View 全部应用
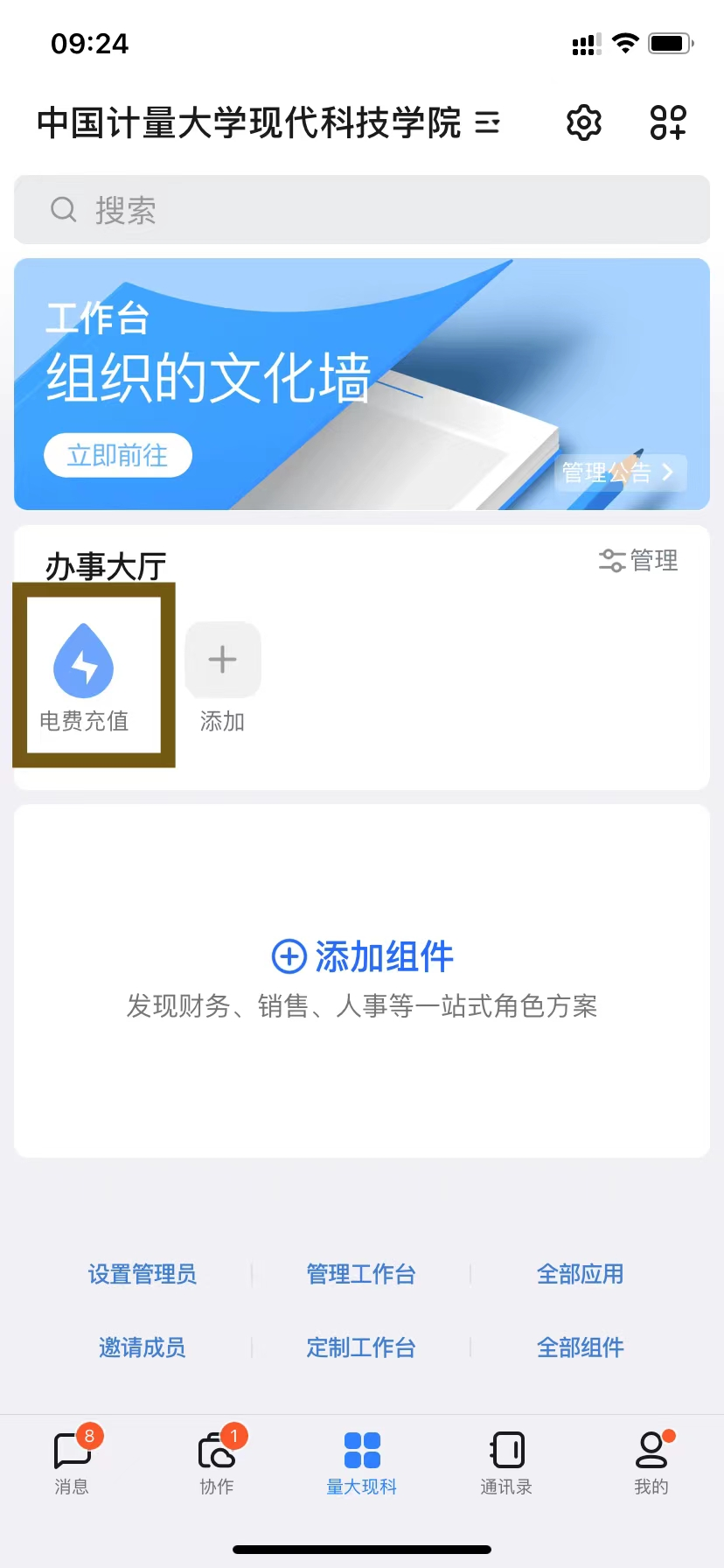 tap(580, 1274)
